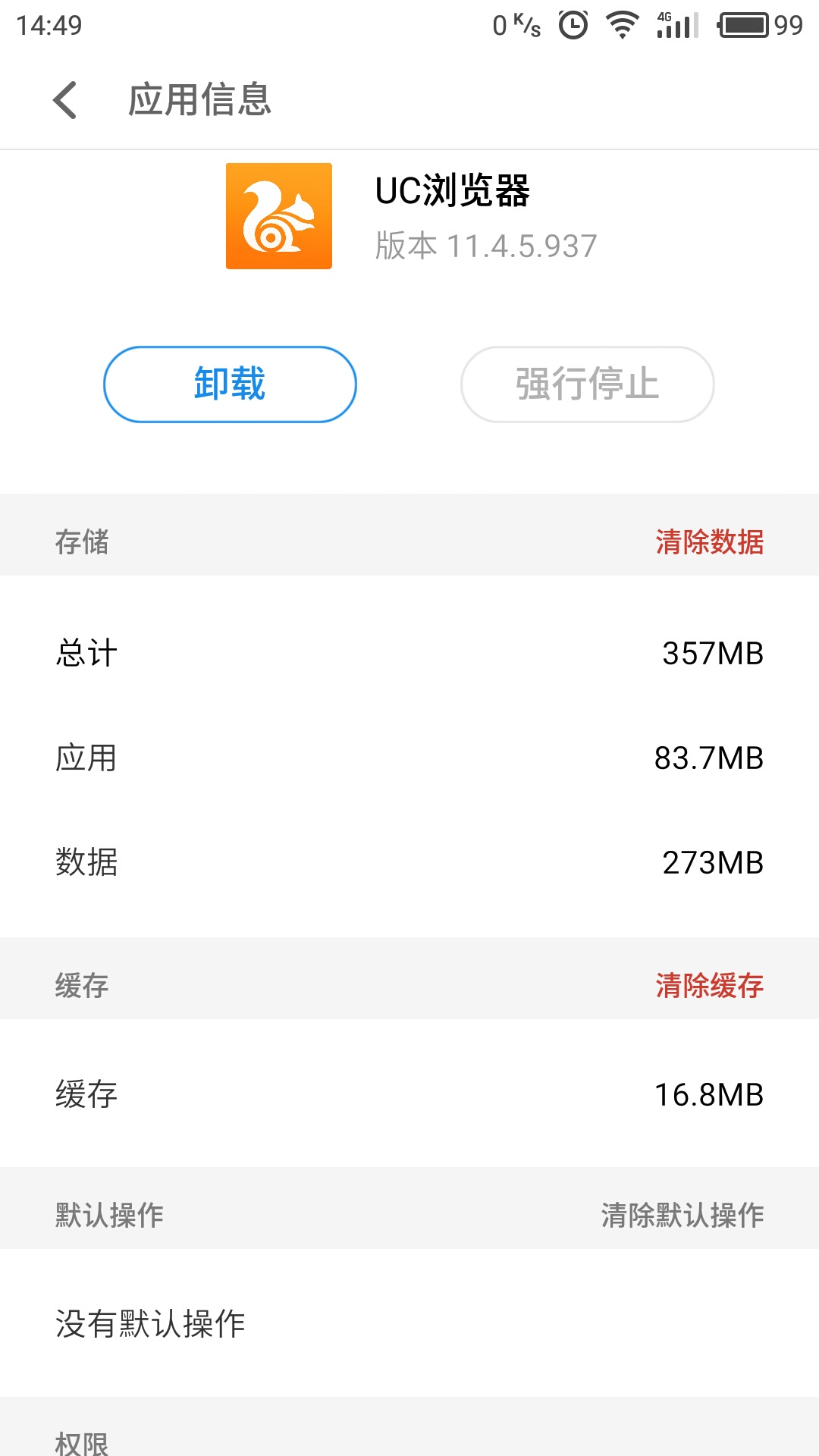Click the Wi-Fi status icon

(x=622, y=24)
